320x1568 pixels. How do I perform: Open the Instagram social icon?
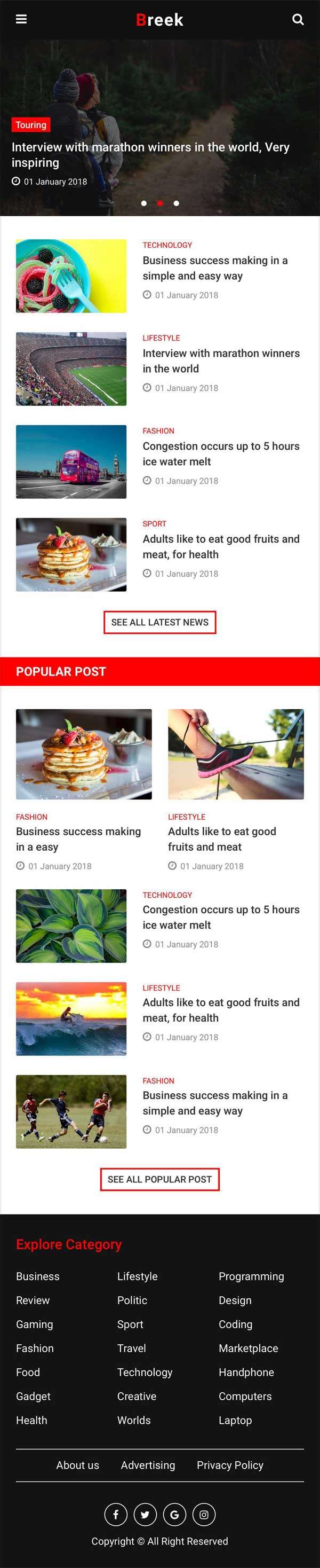pyautogui.click(x=204, y=1515)
